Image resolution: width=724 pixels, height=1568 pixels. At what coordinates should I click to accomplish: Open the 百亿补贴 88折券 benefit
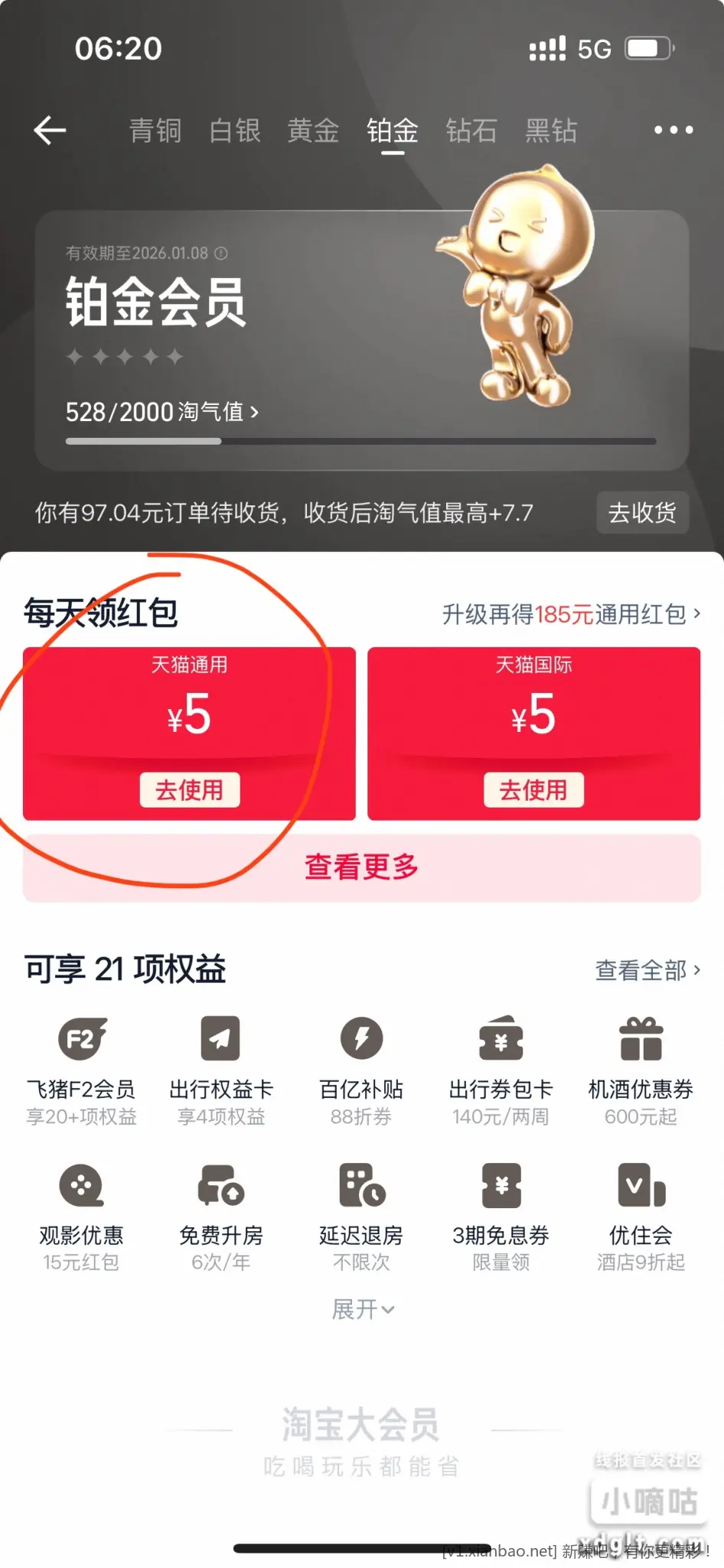click(x=361, y=1068)
